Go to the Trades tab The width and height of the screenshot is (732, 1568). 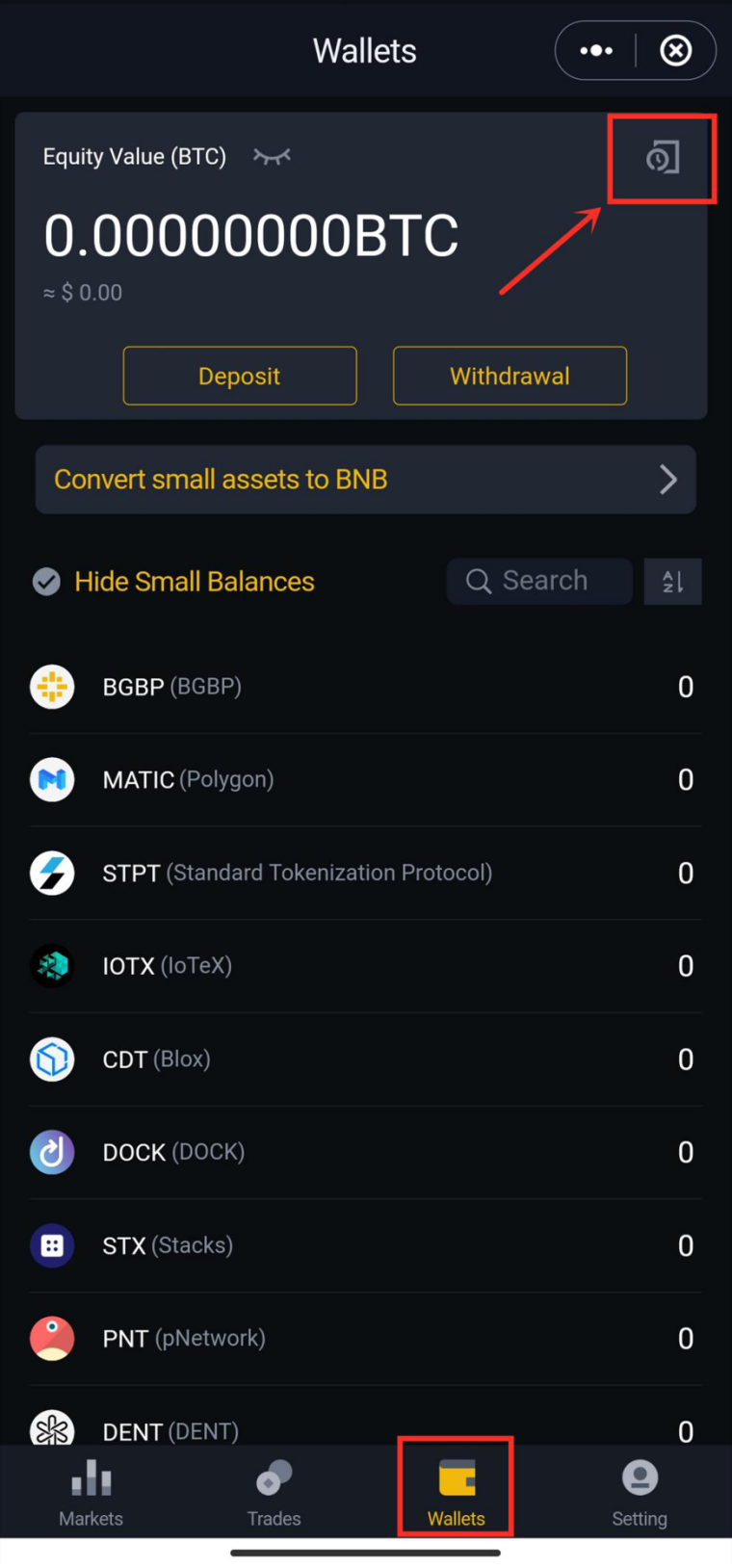click(274, 1491)
